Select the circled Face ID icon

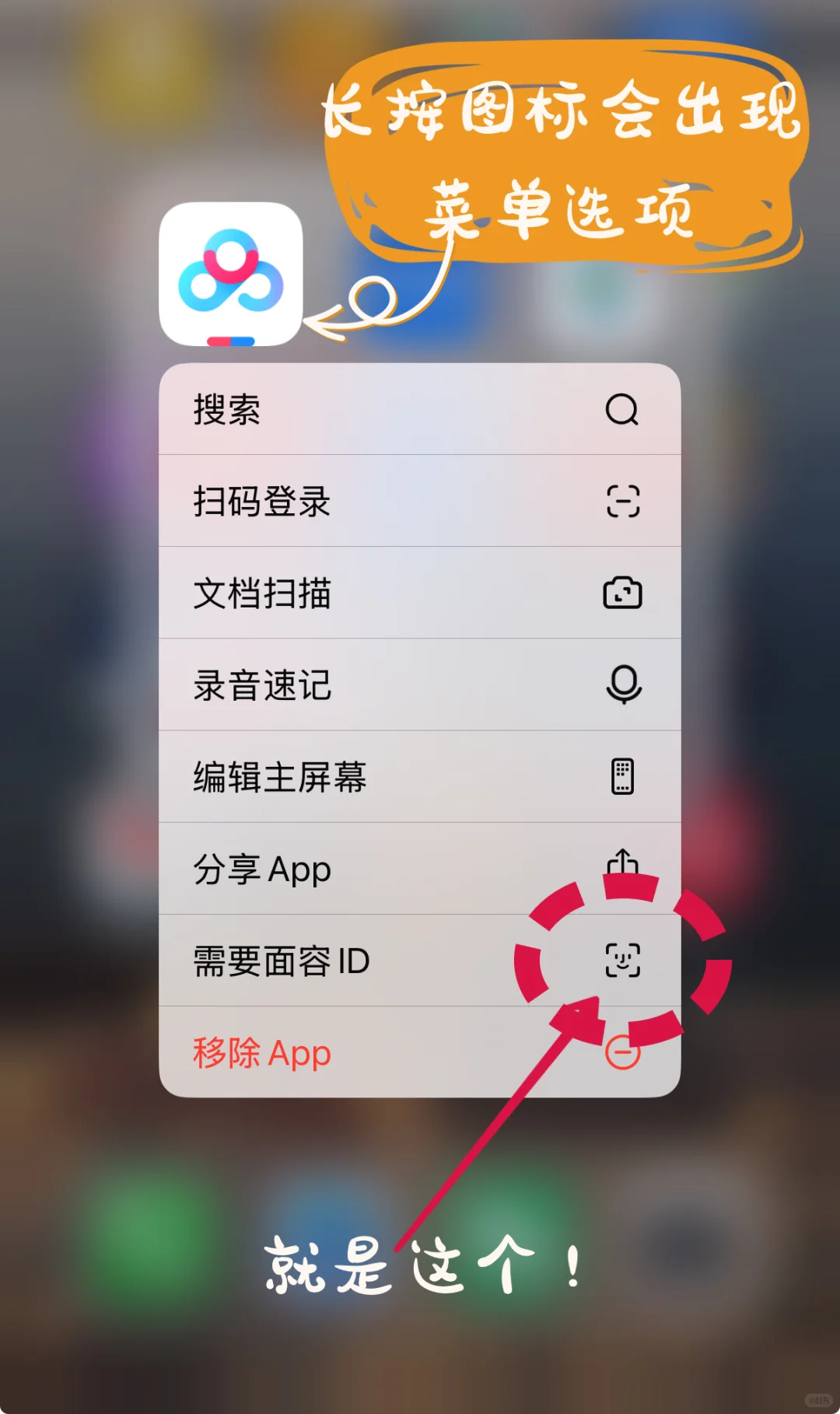tap(624, 961)
